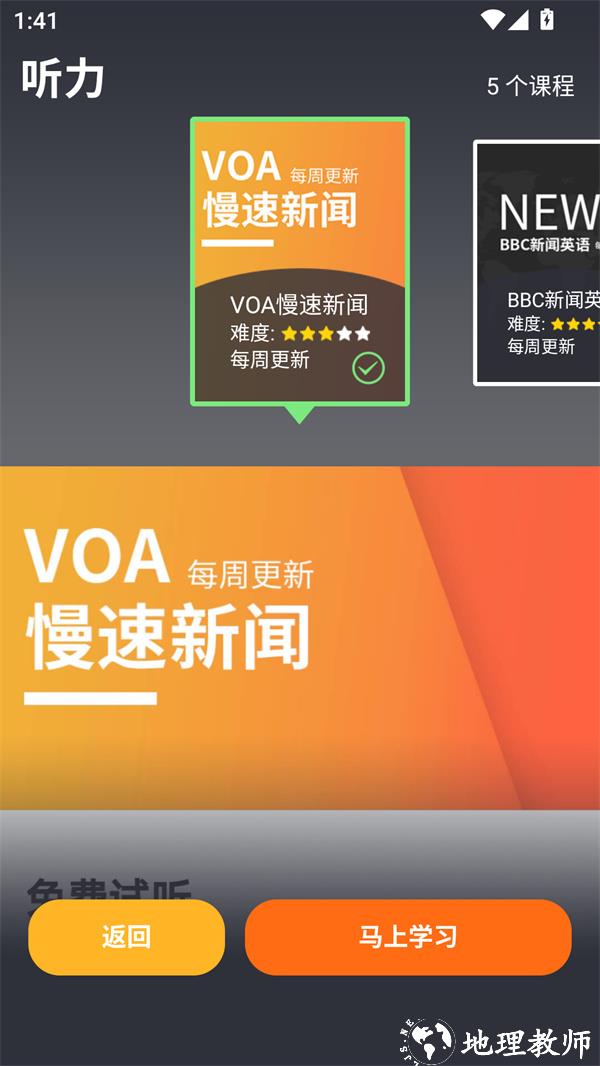The image size is (600, 1066).
Task: Start learning with 马上学习
Action: (408, 937)
